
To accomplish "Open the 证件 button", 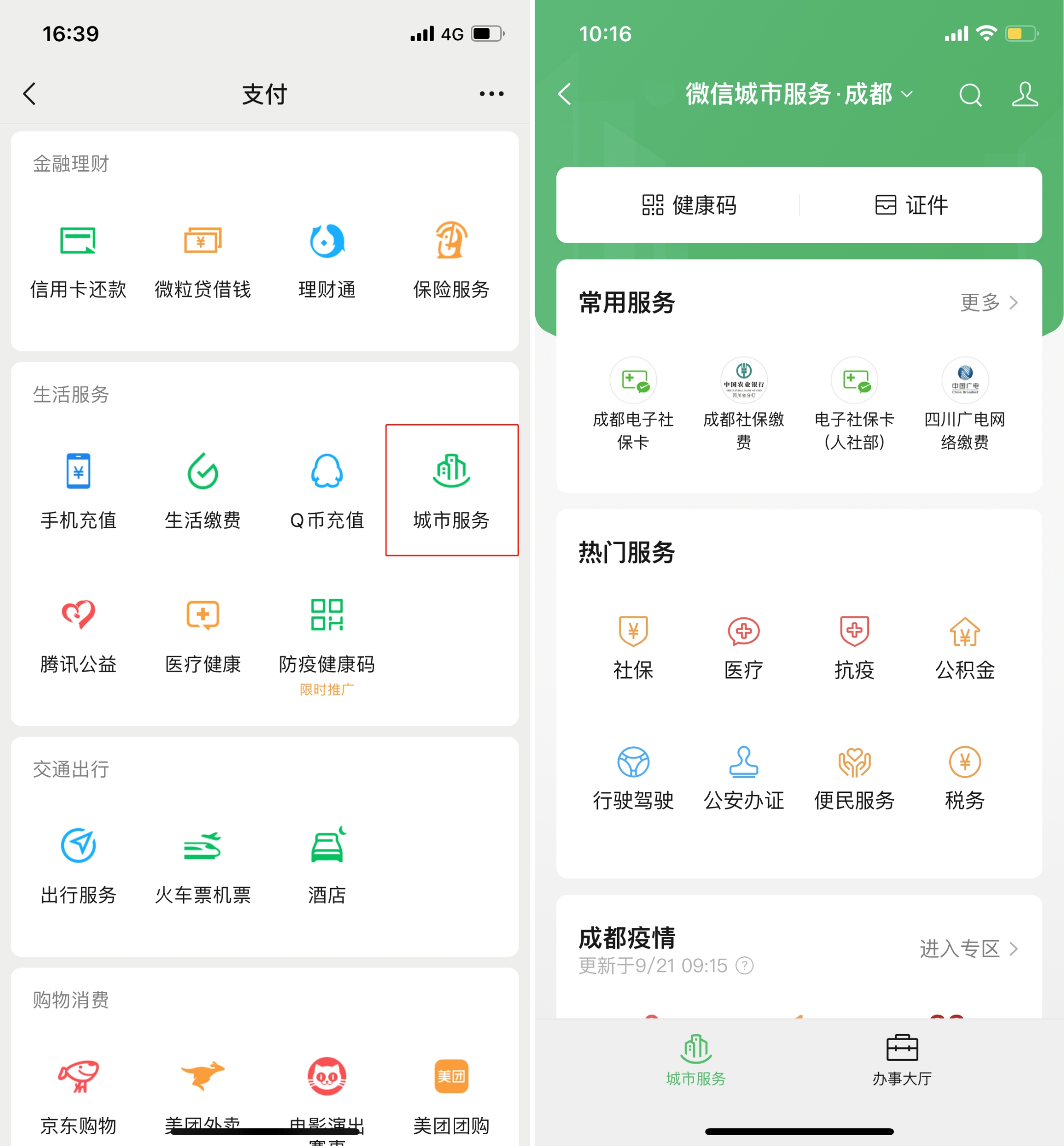I will click(911, 205).
